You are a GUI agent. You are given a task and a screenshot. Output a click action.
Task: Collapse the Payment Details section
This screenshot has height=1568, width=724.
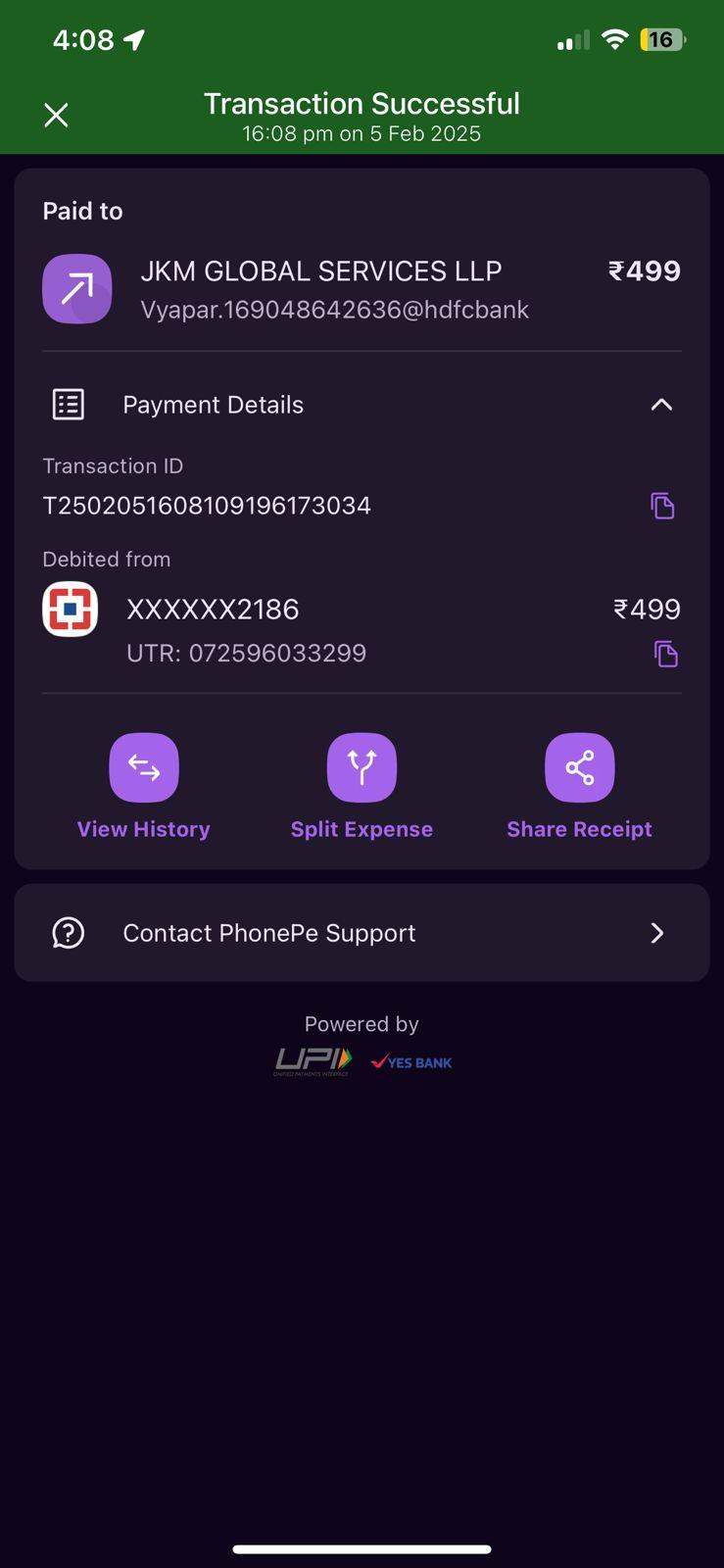tap(661, 404)
